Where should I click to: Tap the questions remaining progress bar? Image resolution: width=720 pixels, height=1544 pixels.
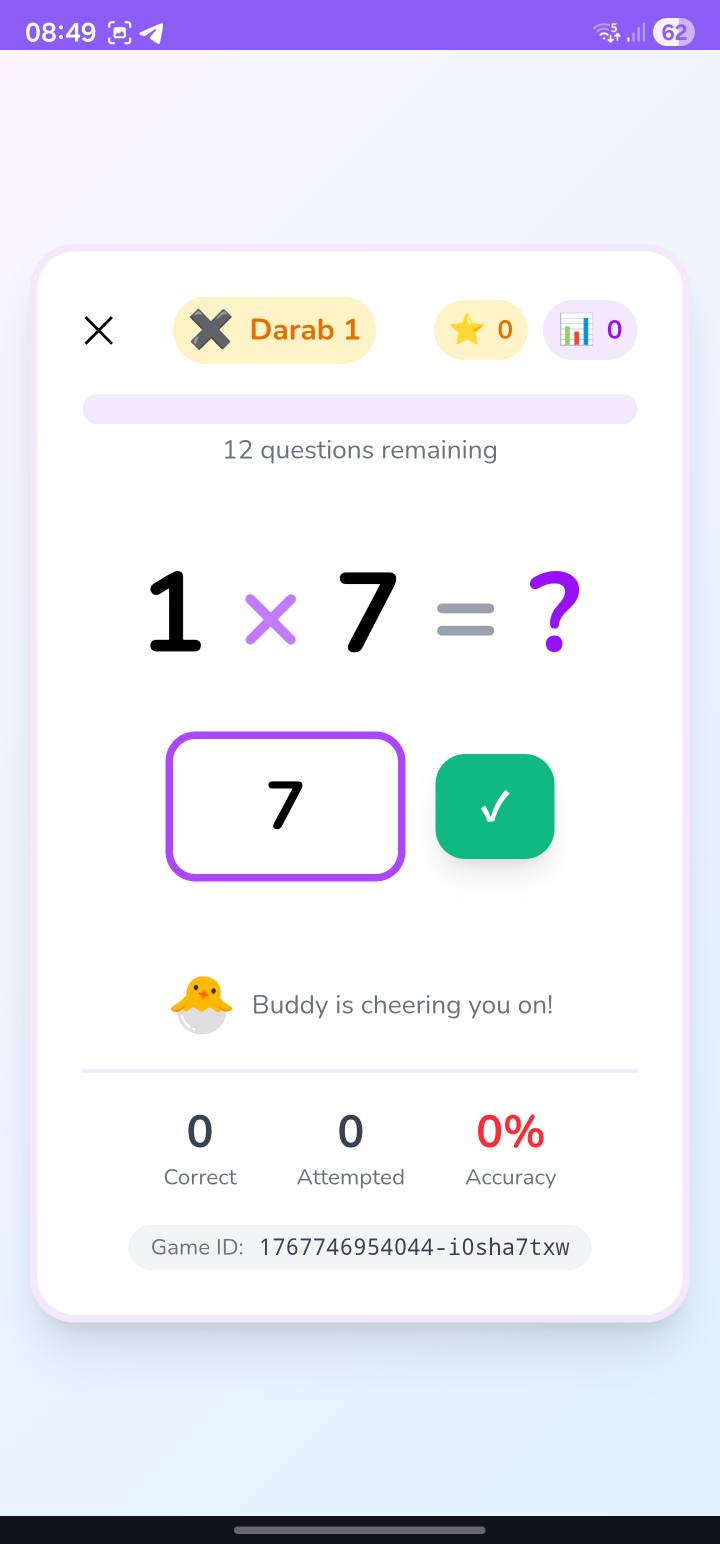(360, 408)
